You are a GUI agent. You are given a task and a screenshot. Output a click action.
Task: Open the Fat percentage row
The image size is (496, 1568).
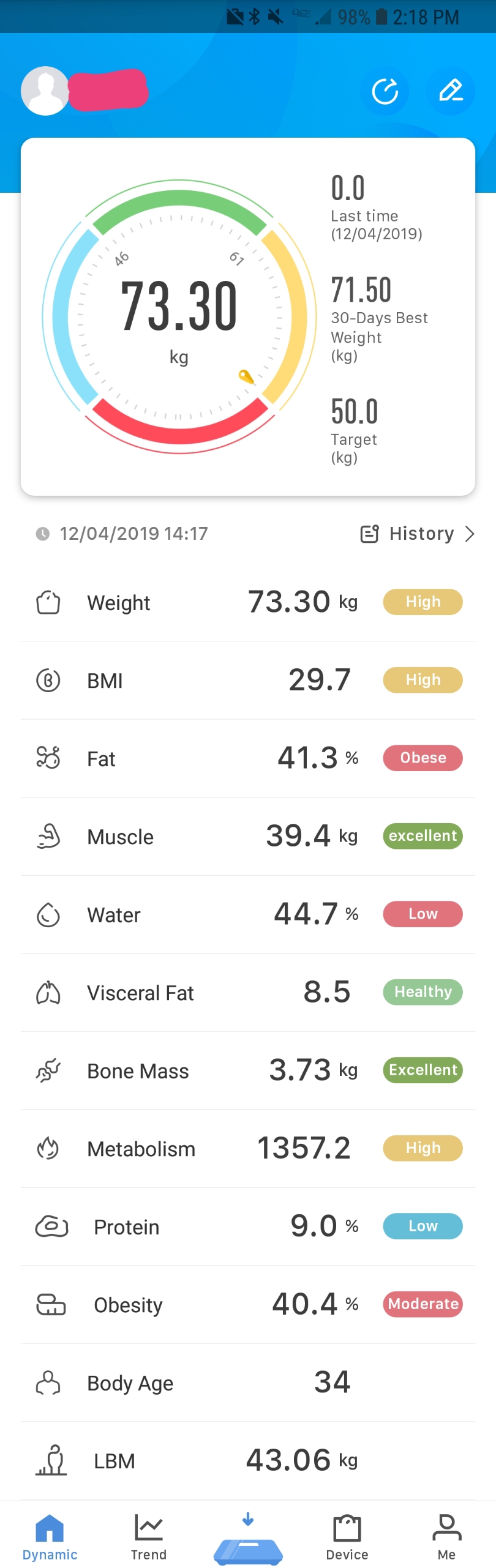click(x=248, y=758)
